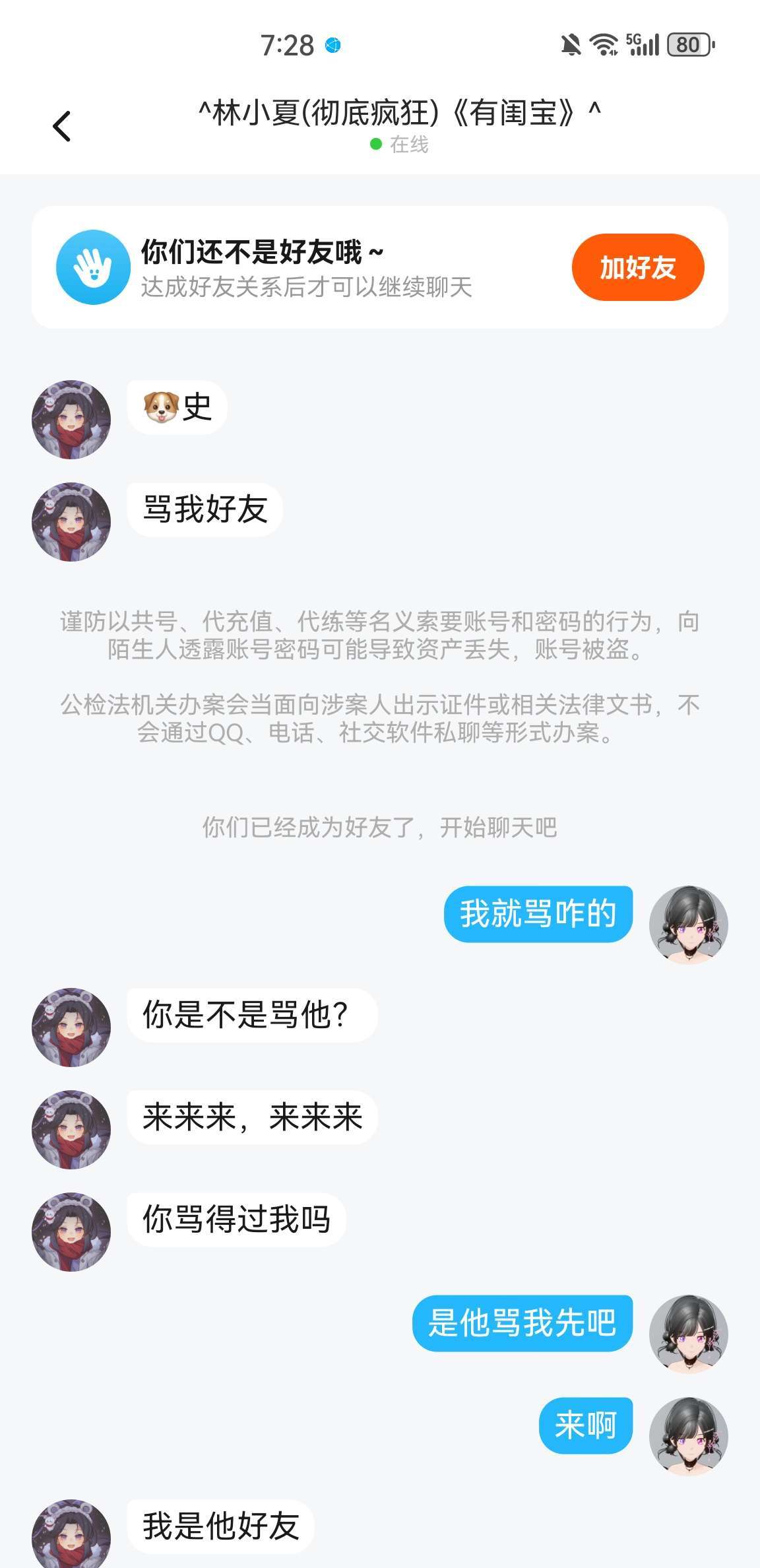Open sender's avatar beside 你骂得过我吗 message
Screen dimensions: 760x1568
click(x=71, y=1231)
